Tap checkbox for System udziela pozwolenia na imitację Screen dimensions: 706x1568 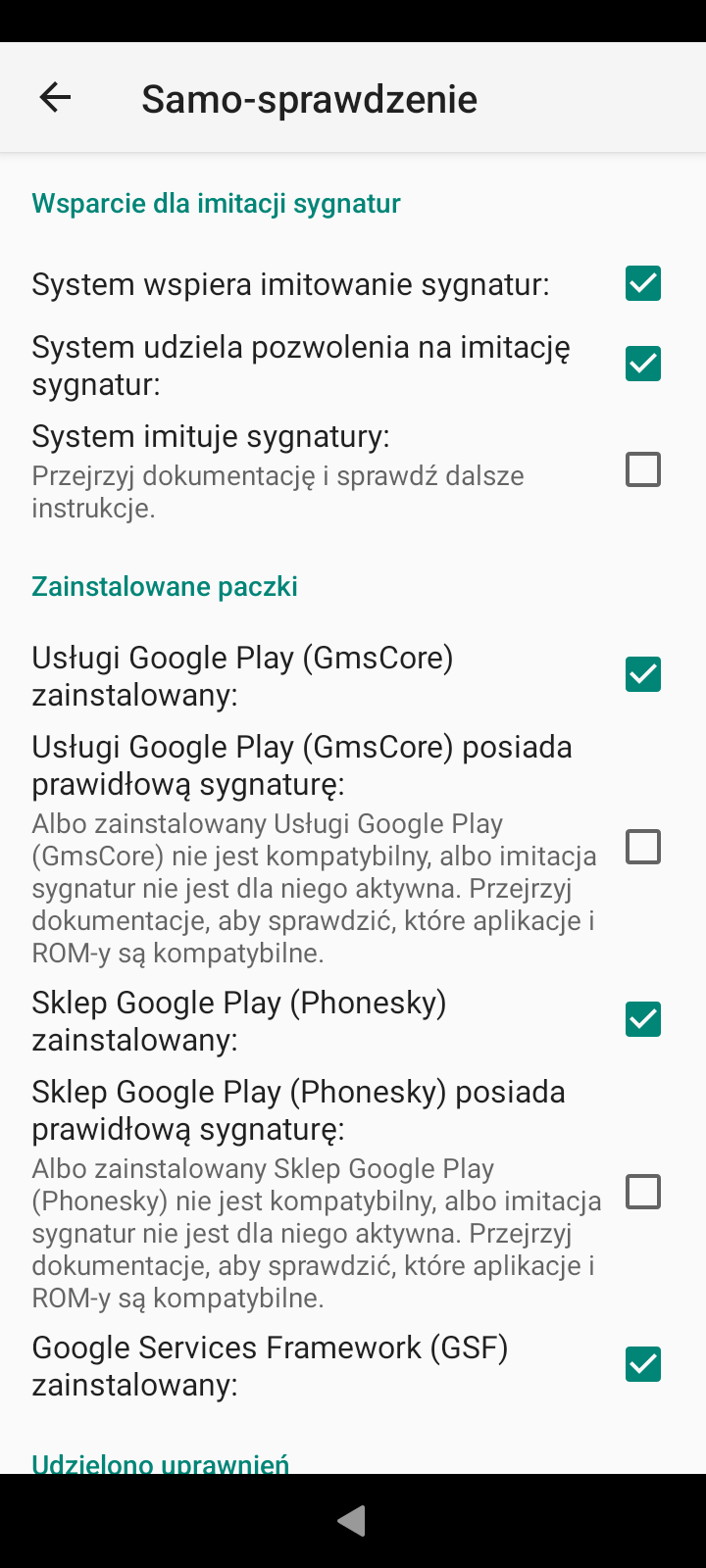[x=643, y=365]
